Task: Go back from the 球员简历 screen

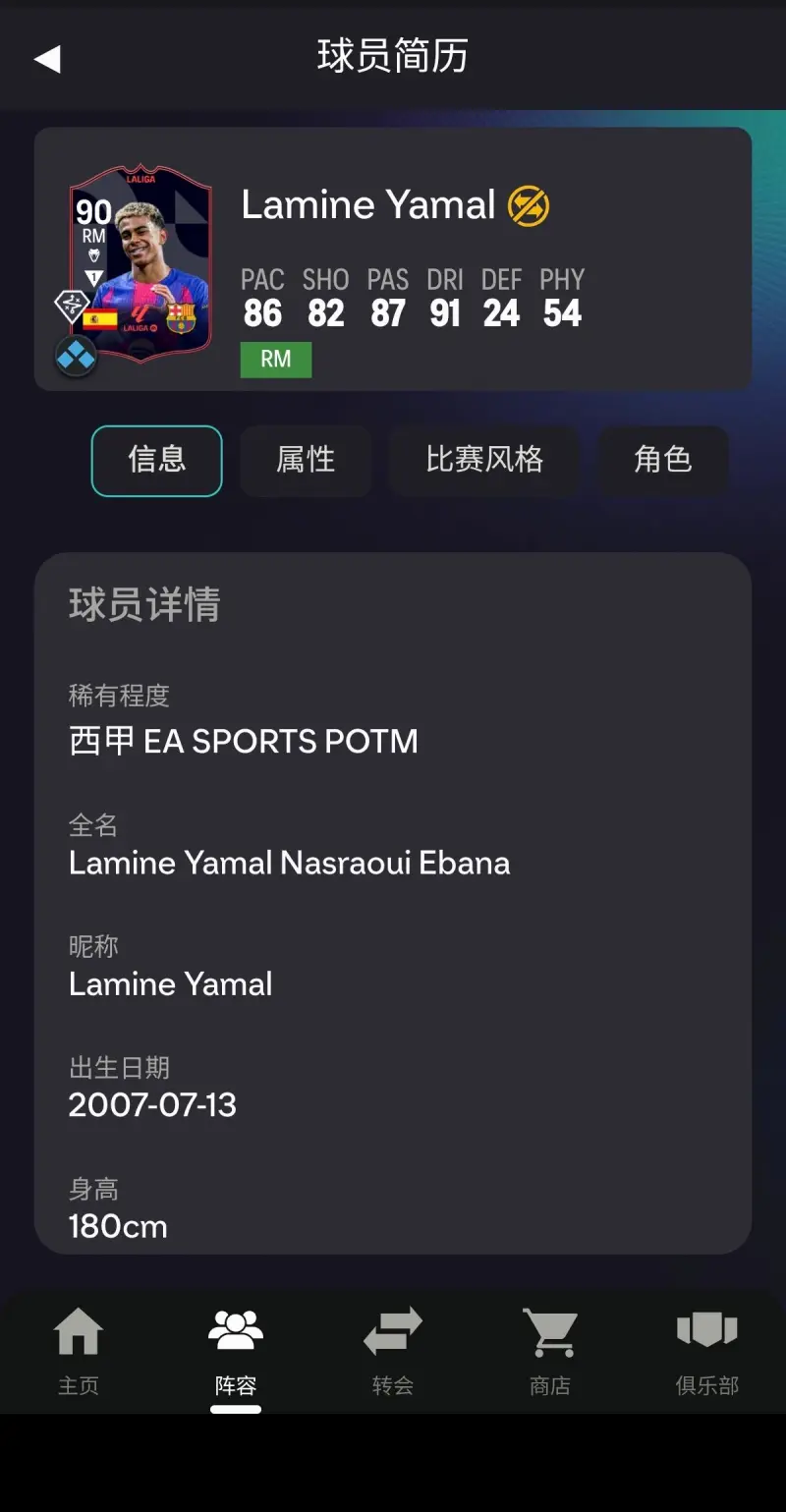Action: (x=47, y=59)
